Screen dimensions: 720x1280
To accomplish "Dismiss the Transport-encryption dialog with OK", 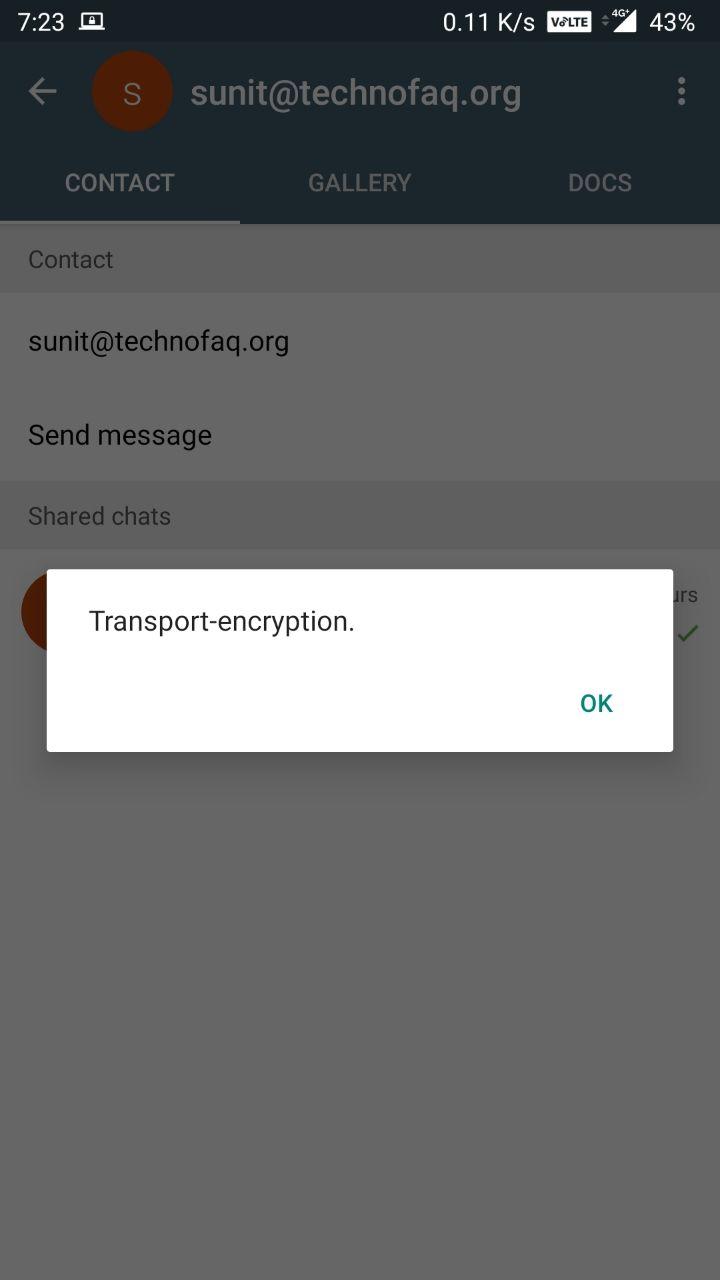I will tap(596, 703).
